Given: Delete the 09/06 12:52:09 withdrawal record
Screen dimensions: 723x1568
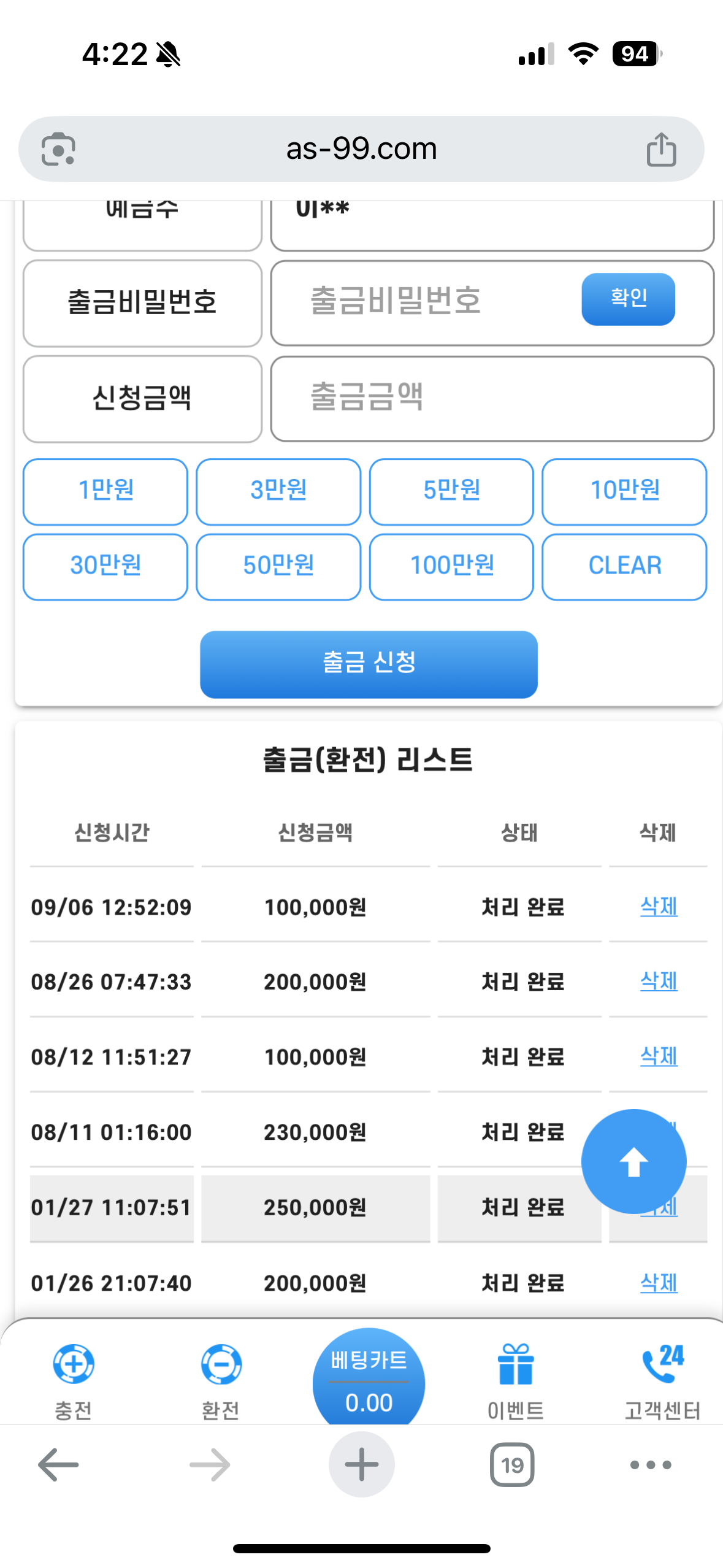Looking at the screenshot, I should [658, 906].
